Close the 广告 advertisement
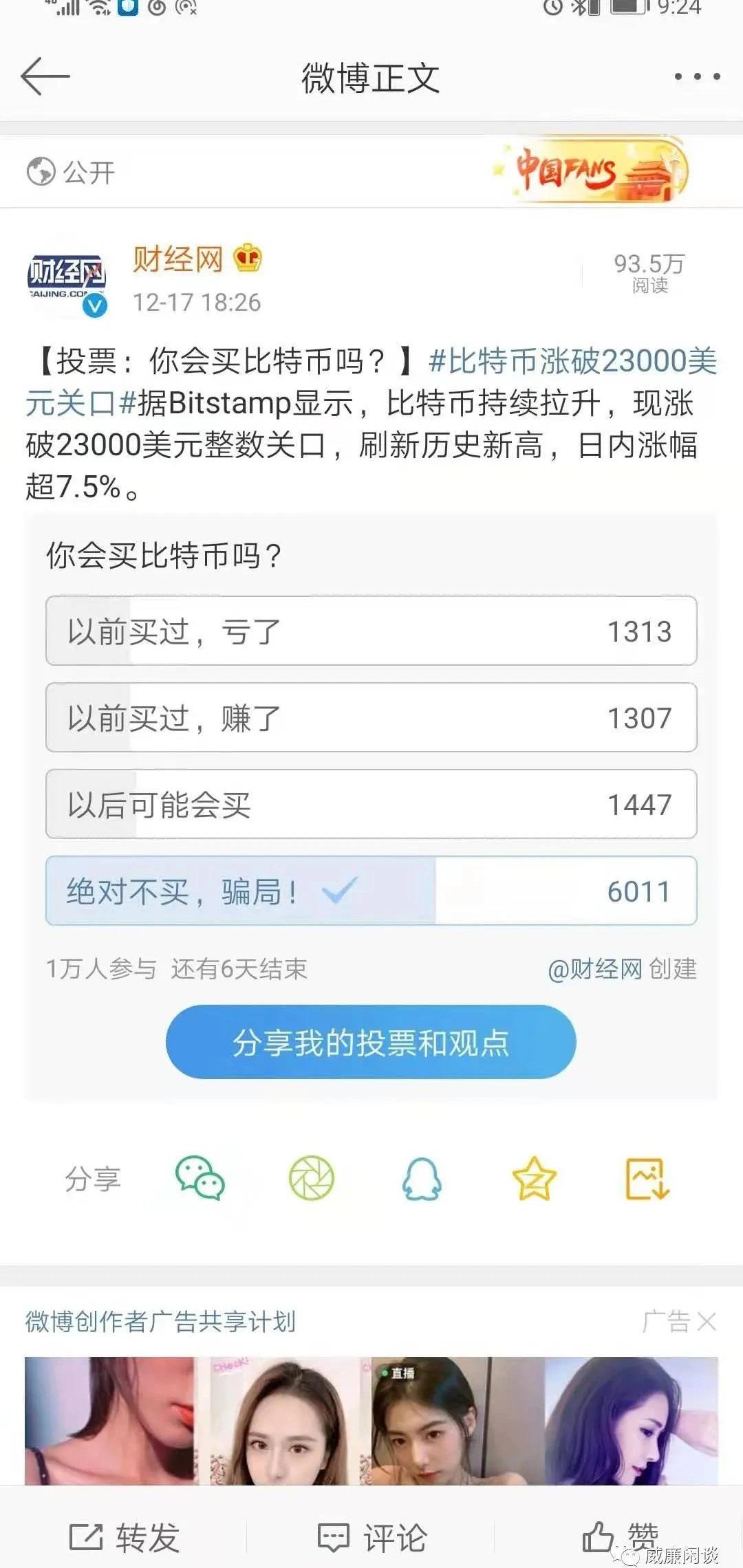Viewport: 743px width, 1568px height. coord(706,1321)
